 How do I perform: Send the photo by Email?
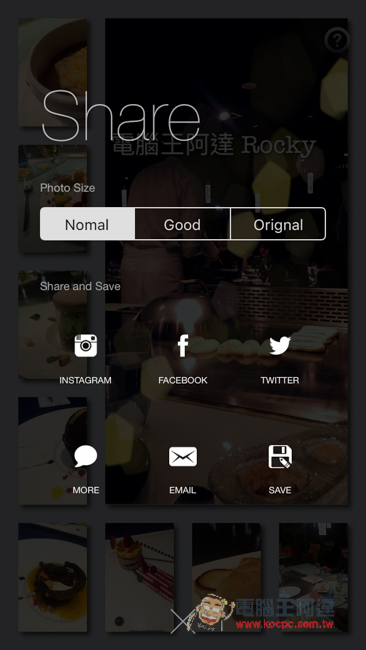[183, 470]
